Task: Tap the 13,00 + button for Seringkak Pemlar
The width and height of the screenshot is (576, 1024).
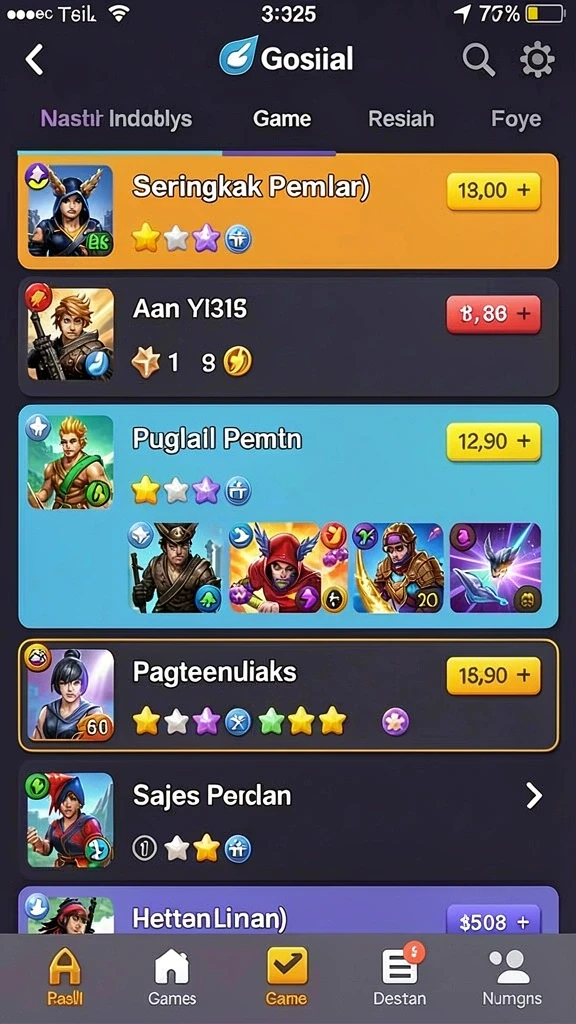Action: (x=494, y=191)
